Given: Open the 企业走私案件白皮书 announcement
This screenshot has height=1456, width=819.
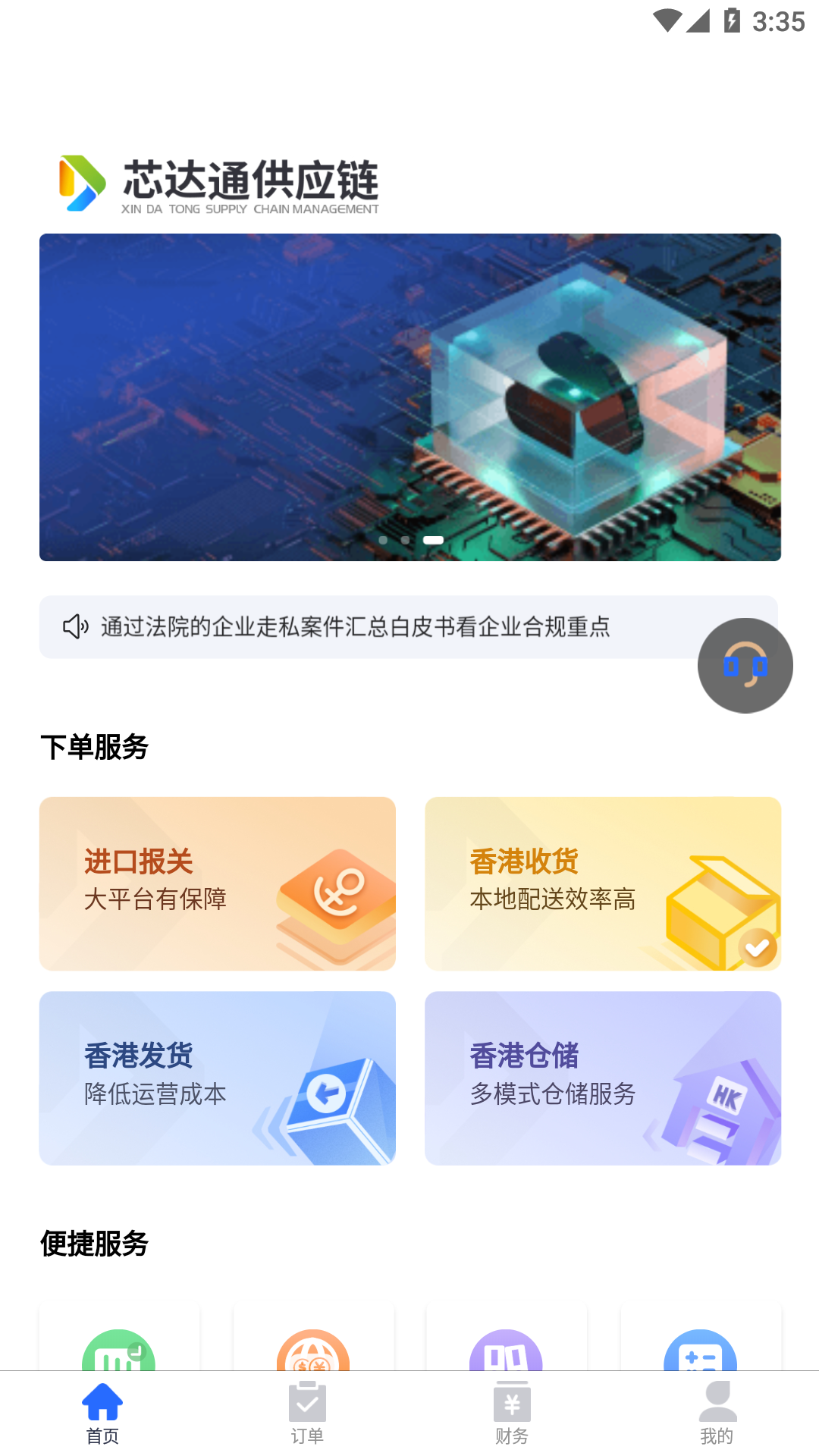Looking at the screenshot, I should 356,627.
